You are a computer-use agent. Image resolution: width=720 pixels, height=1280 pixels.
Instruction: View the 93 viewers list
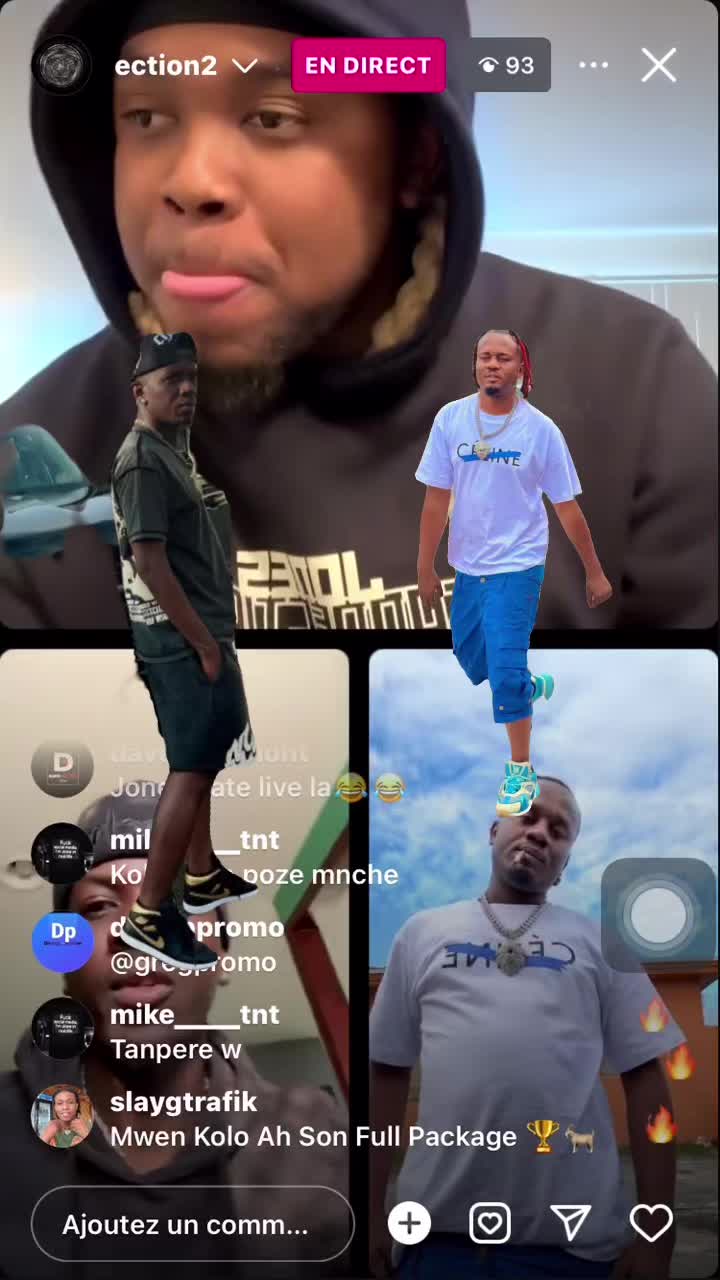click(508, 65)
